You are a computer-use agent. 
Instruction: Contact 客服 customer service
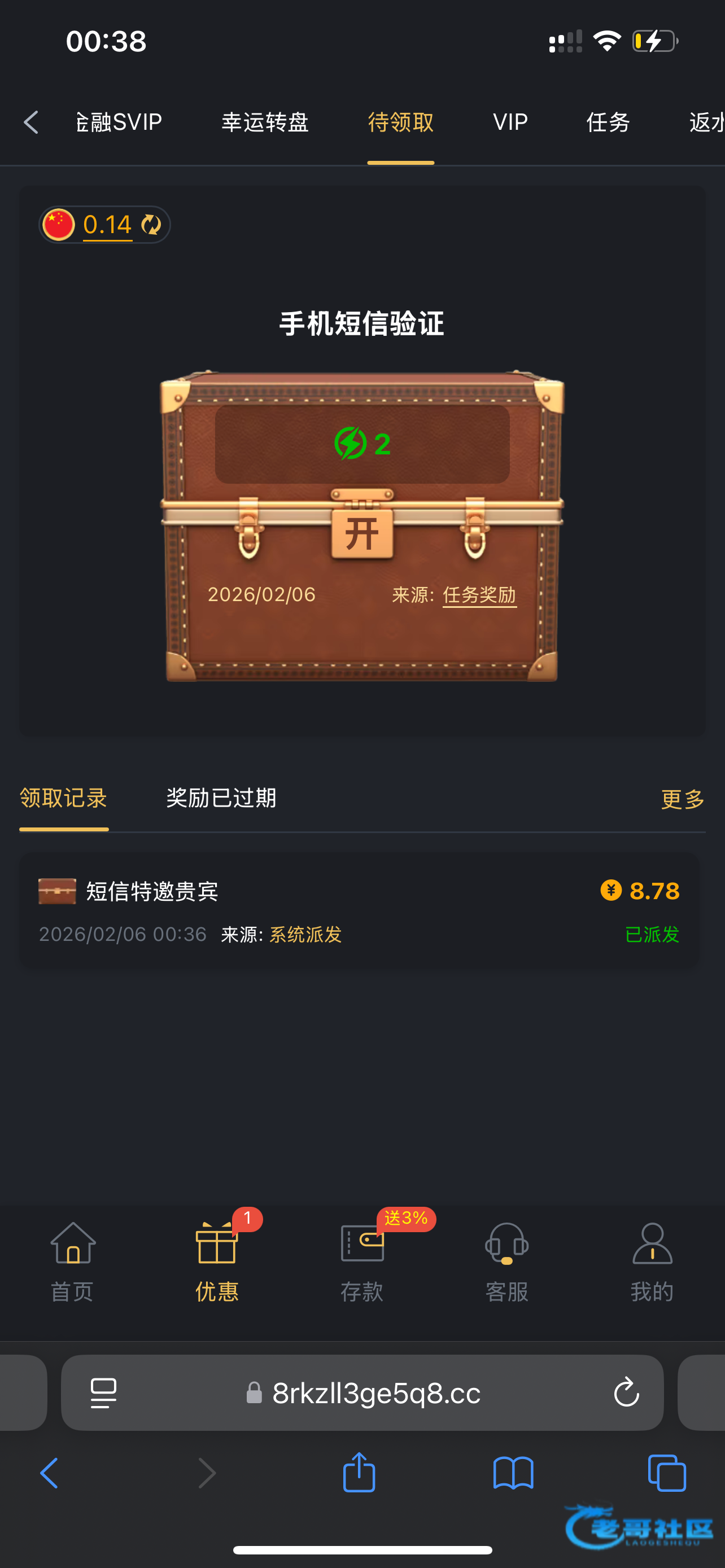tap(506, 1262)
